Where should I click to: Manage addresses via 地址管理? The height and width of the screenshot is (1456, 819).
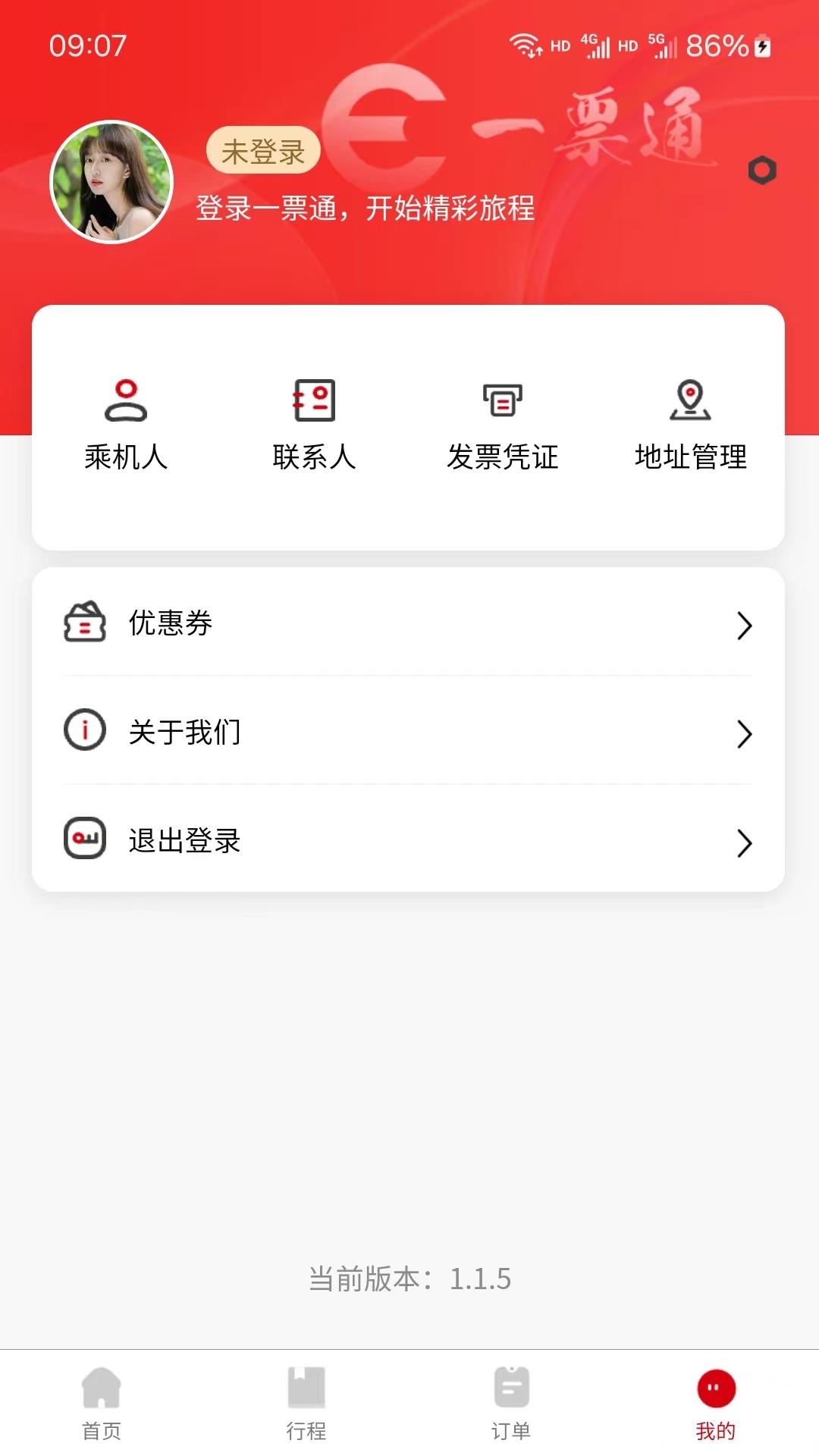pyautogui.click(x=690, y=426)
